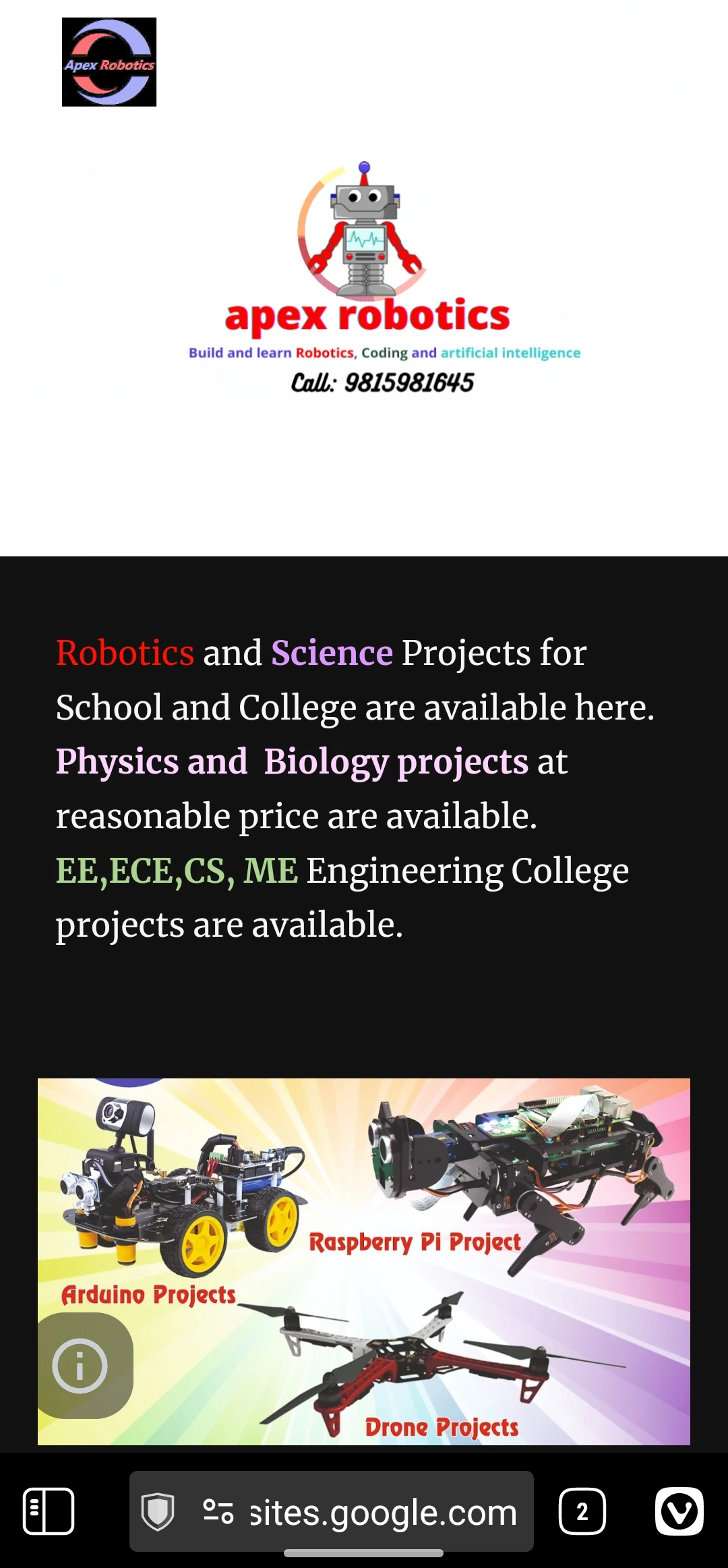Tap the sites.google.com address bar

[382, 1512]
